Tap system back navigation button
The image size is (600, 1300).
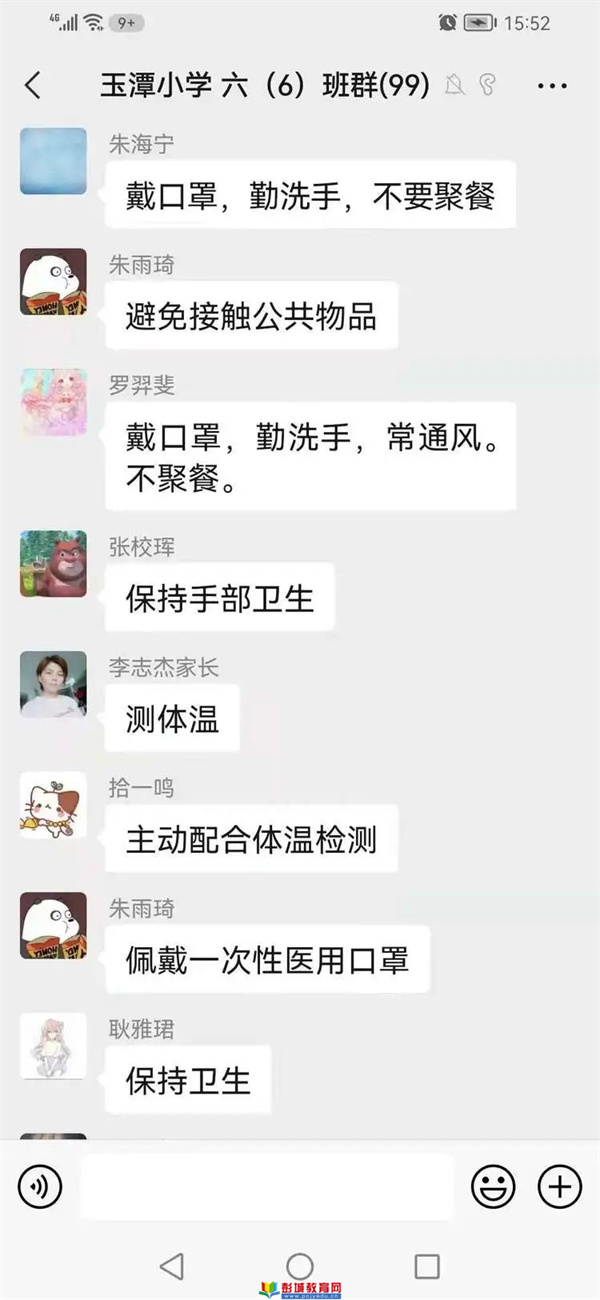(172, 1266)
